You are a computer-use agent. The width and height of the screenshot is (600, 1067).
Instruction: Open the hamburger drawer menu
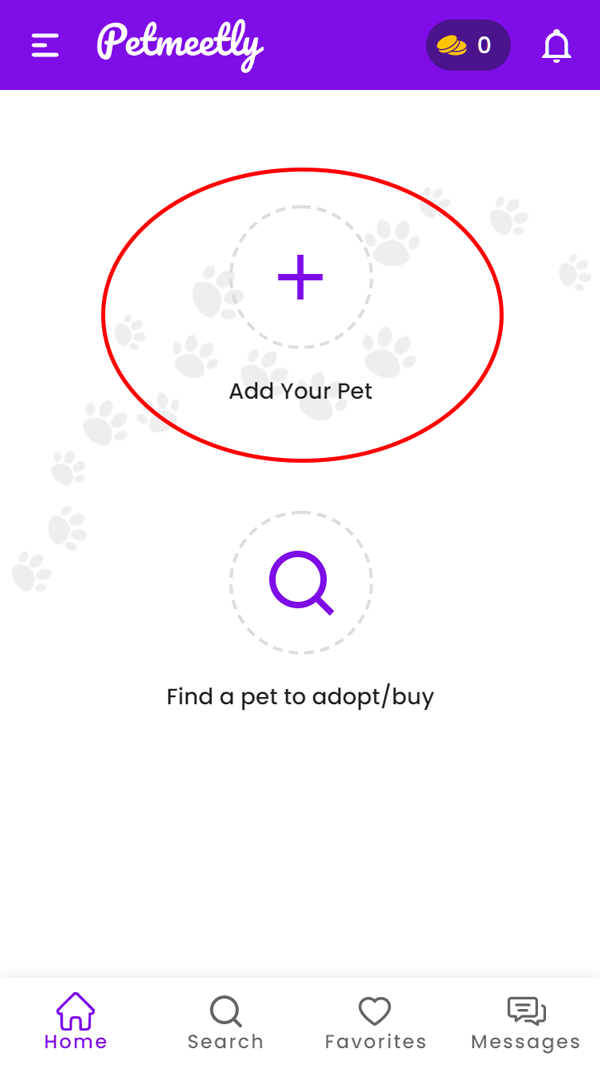pos(45,46)
